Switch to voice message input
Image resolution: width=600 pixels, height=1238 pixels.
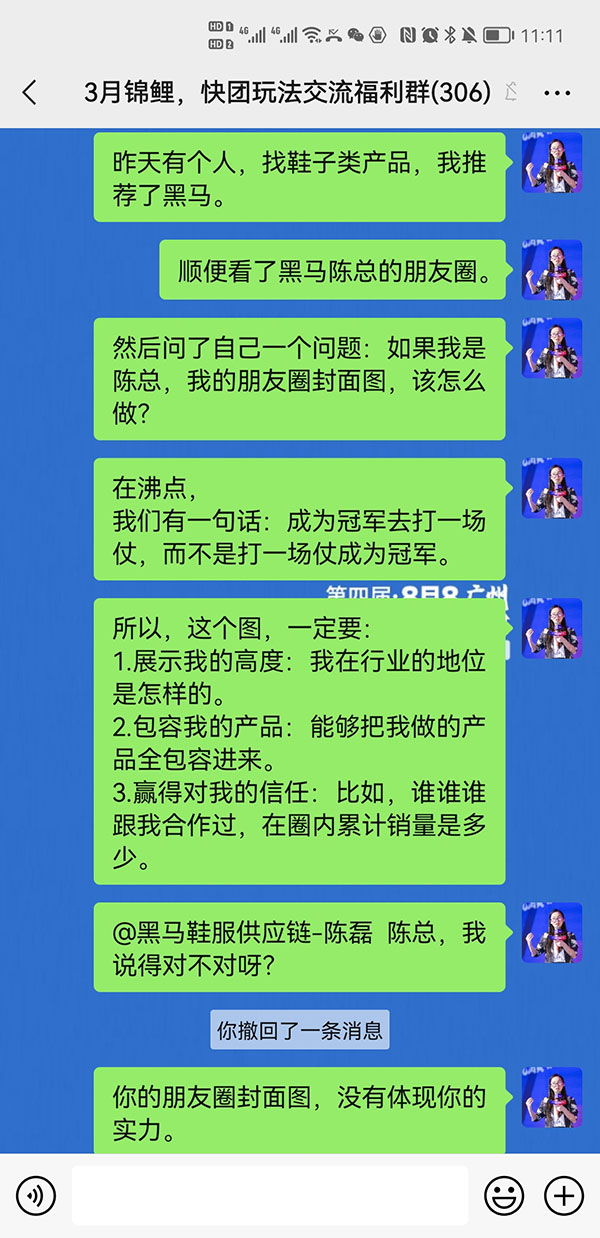(36, 1195)
